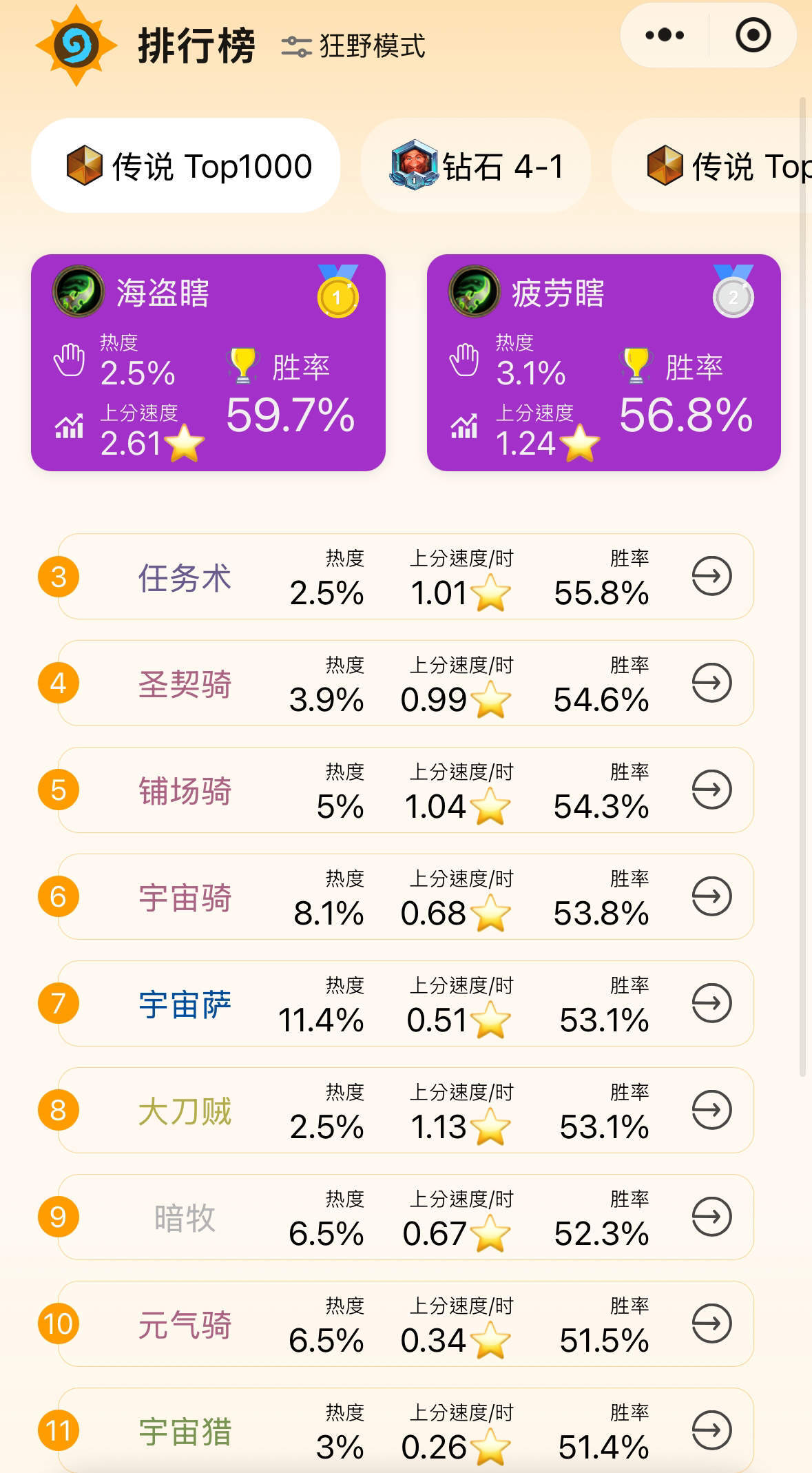
Task: Tap the arrow beside 宇宙骑
Action: 711,896
